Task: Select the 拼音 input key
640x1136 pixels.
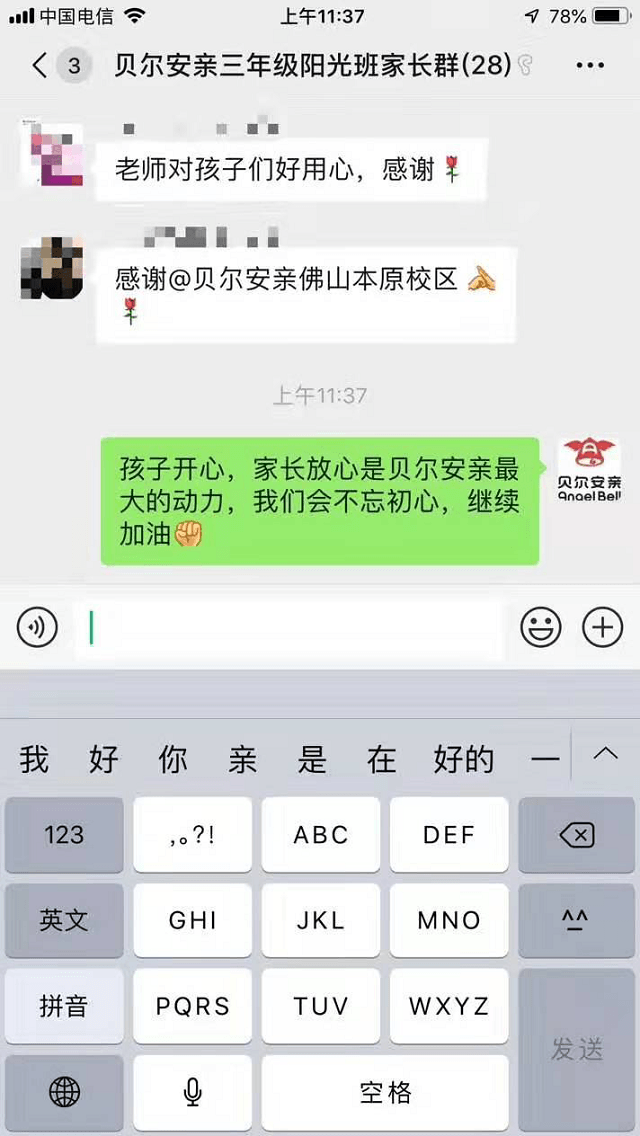Action: (64, 1006)
